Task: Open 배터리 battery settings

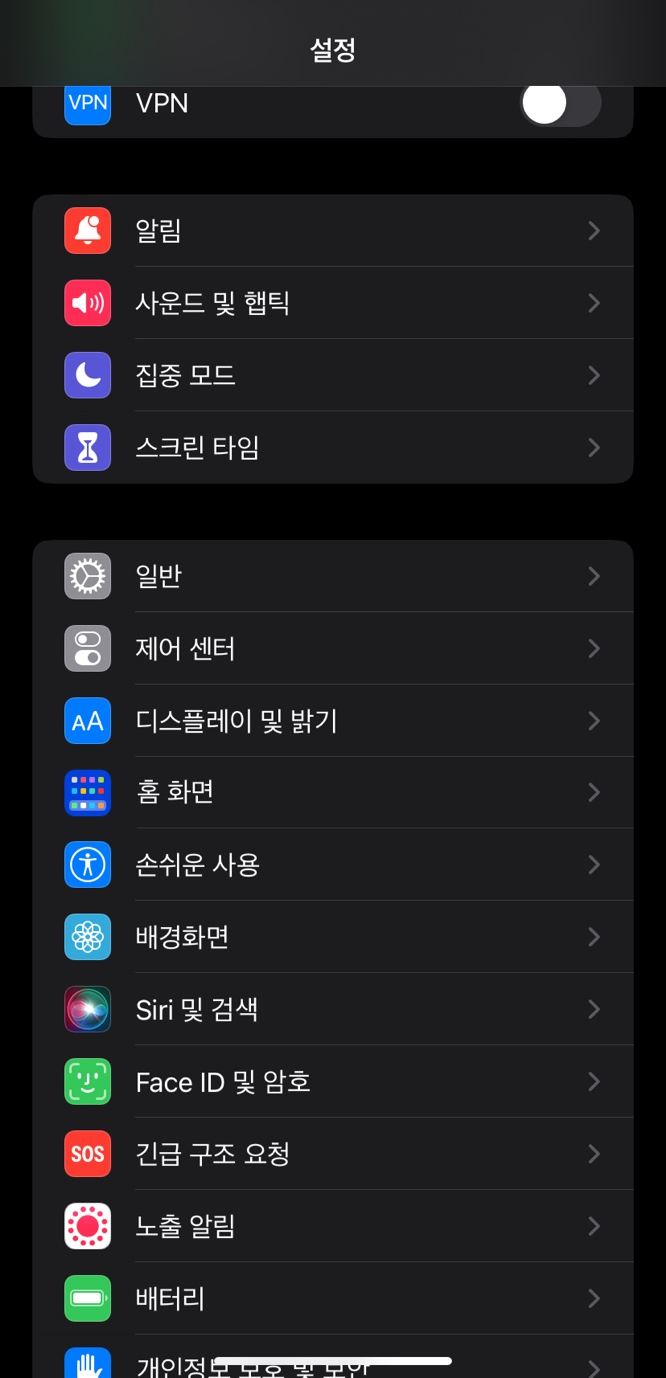Action: [333, 1298]
